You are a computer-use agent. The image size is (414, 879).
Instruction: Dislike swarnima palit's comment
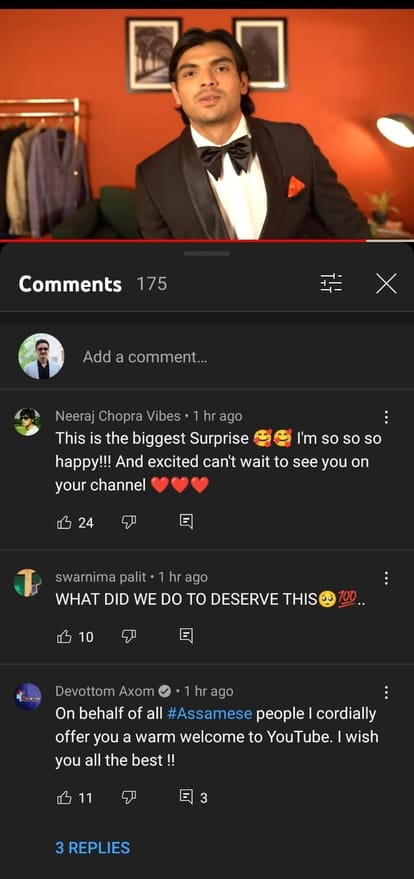coord(129,637)
